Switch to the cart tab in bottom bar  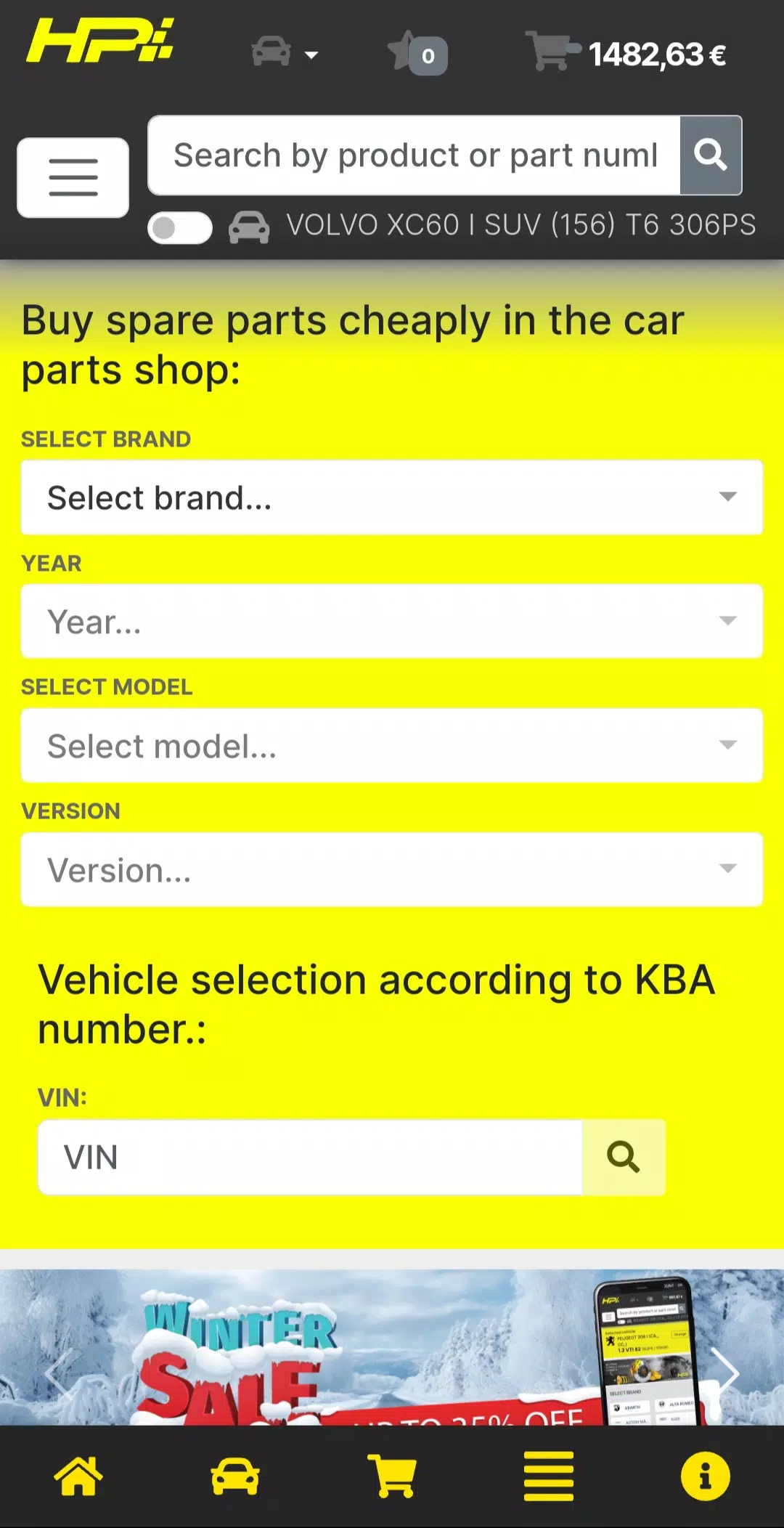pos(392,1476)
